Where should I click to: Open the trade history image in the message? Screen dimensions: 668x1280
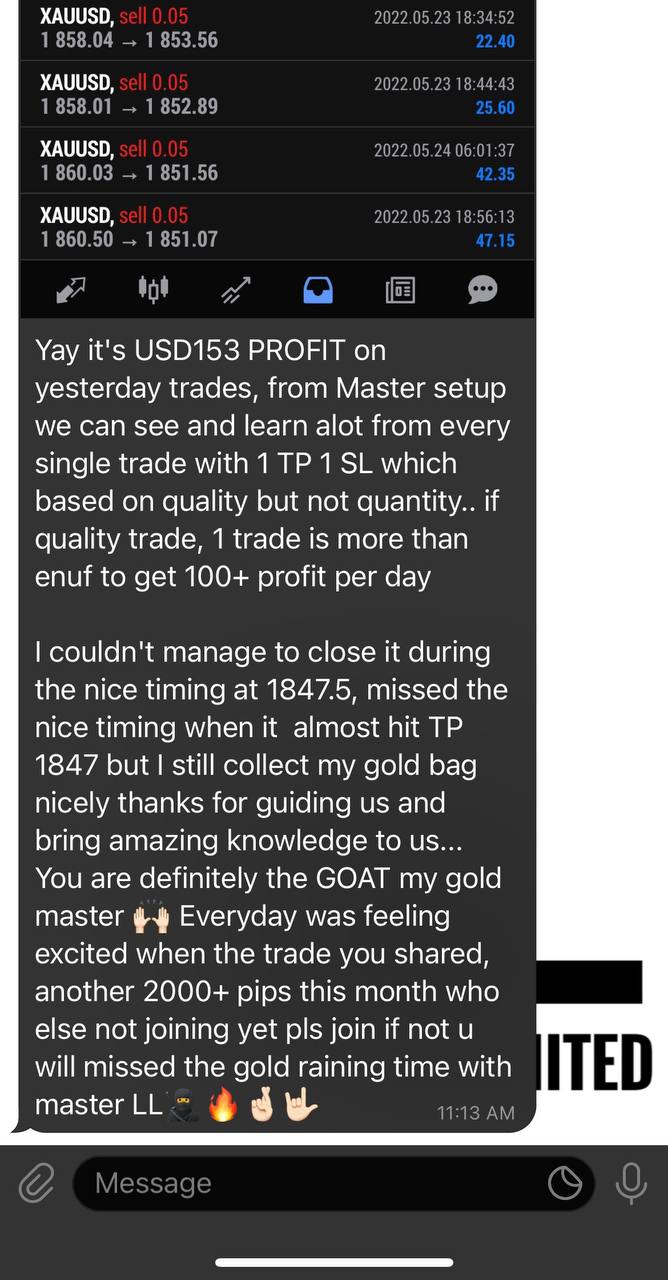[277, 159]
